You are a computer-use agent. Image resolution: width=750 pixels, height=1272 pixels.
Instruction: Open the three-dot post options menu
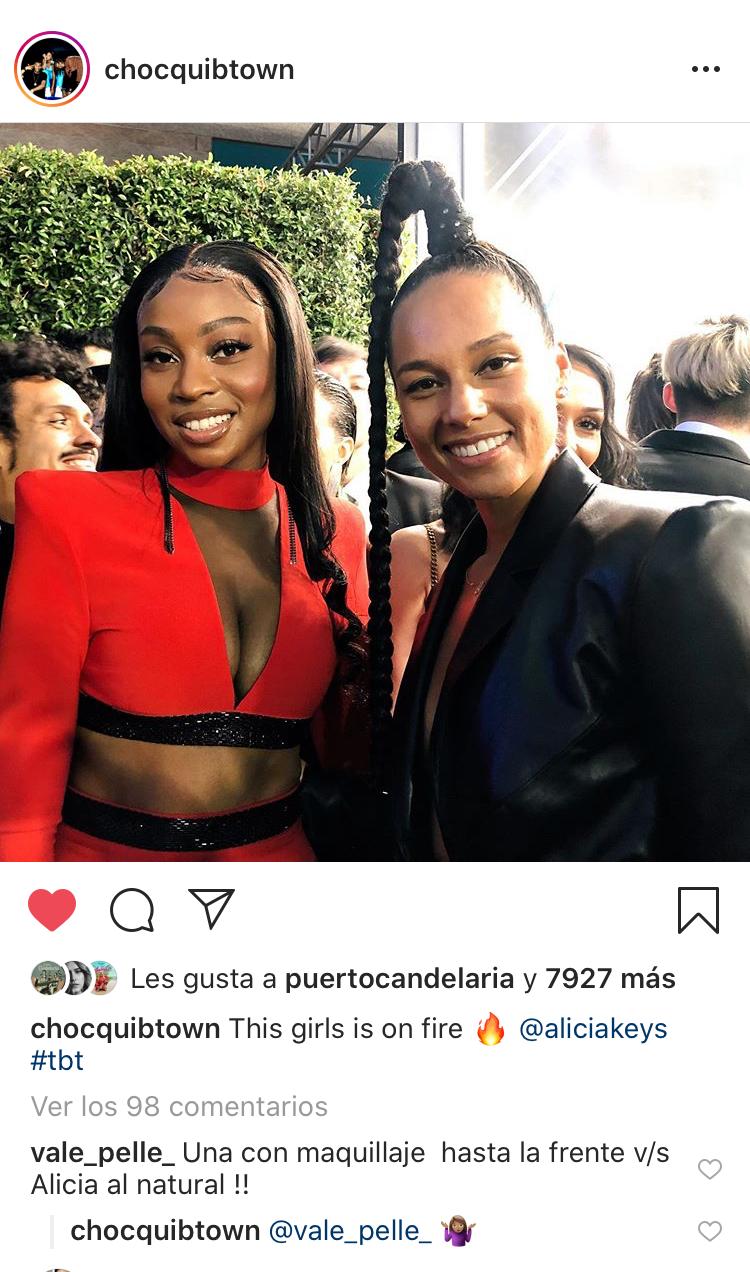pyautogui.click(x=705, y=69)
